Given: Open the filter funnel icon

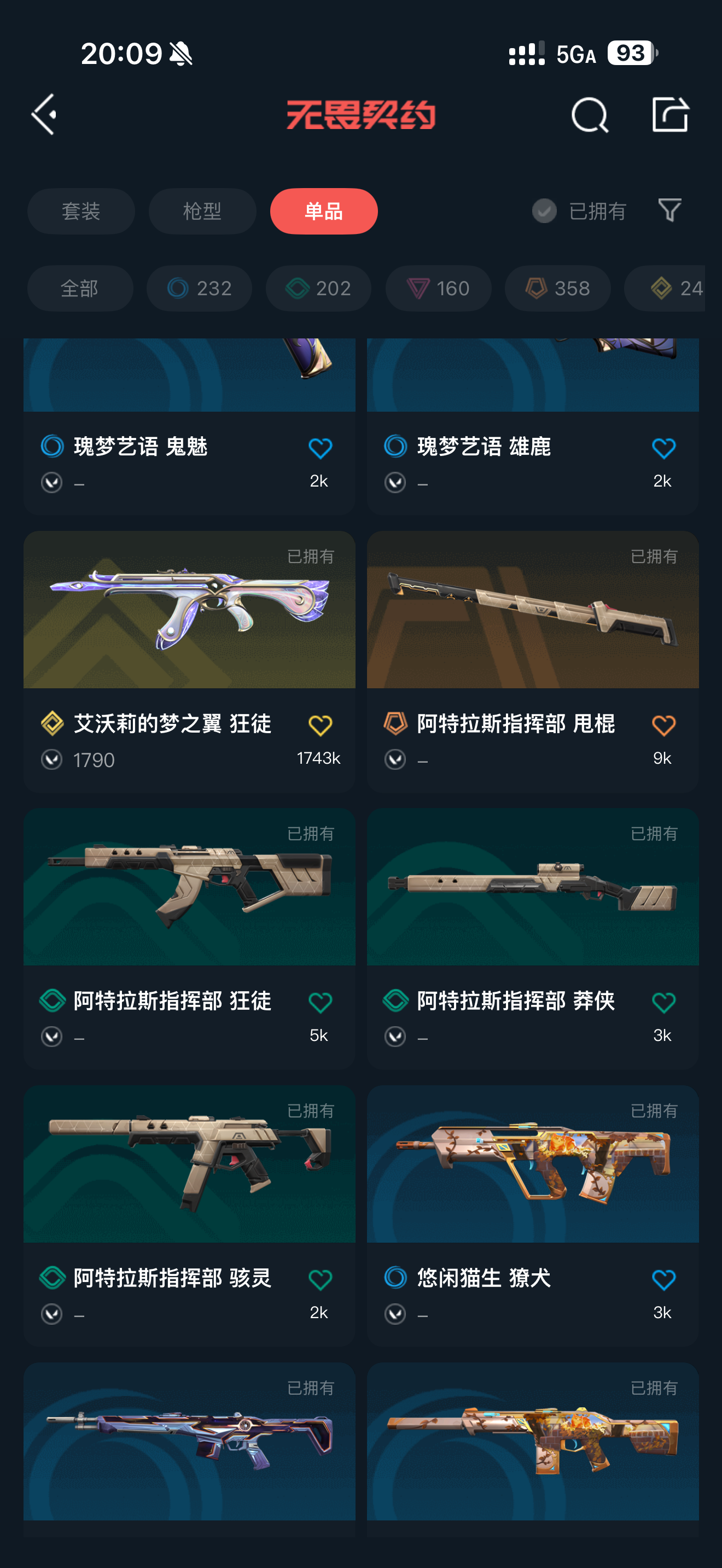Looking at the screenshot, I should coord(669,210).
